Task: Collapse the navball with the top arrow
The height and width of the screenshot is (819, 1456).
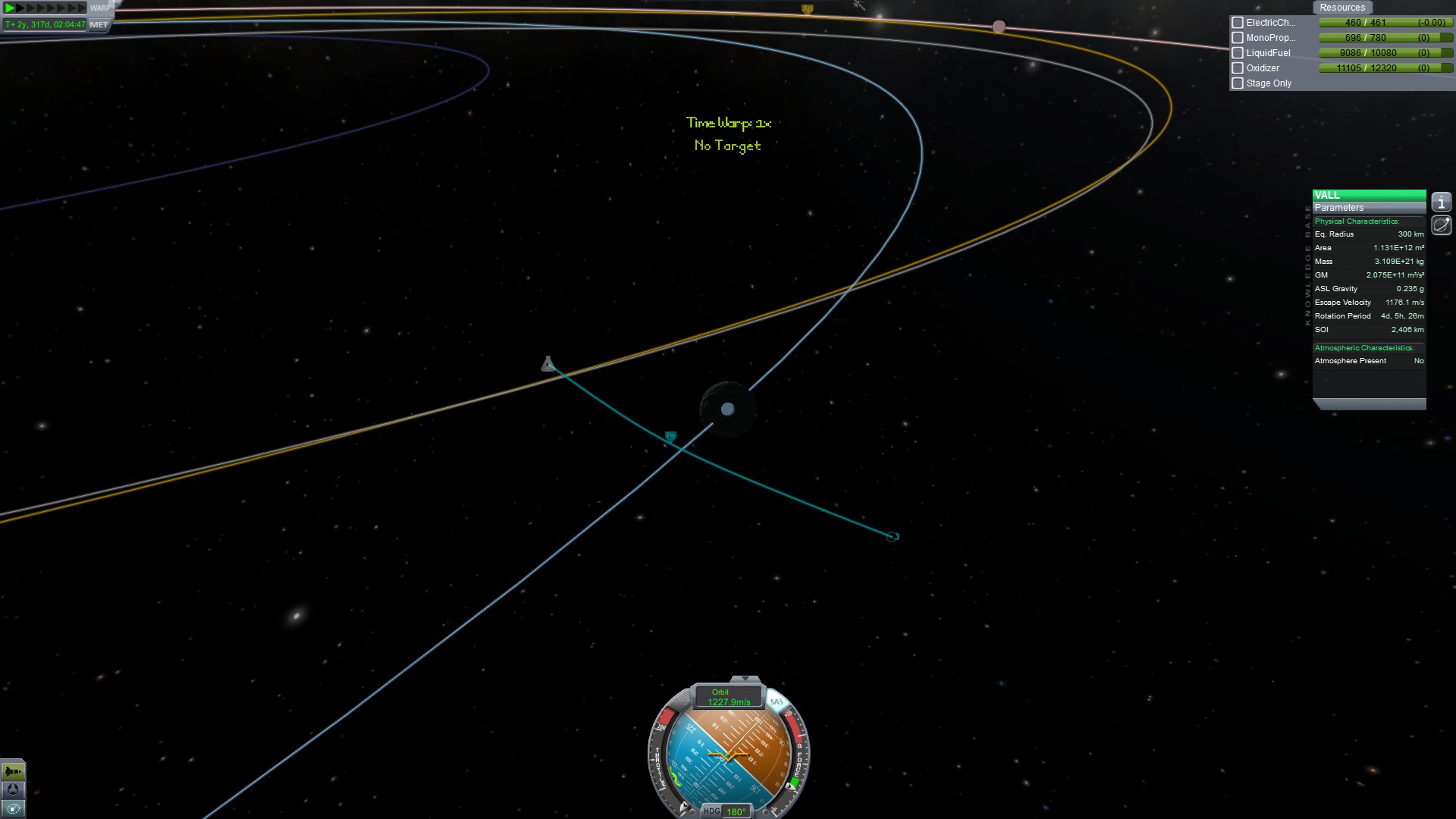Action: pos(745,679)
